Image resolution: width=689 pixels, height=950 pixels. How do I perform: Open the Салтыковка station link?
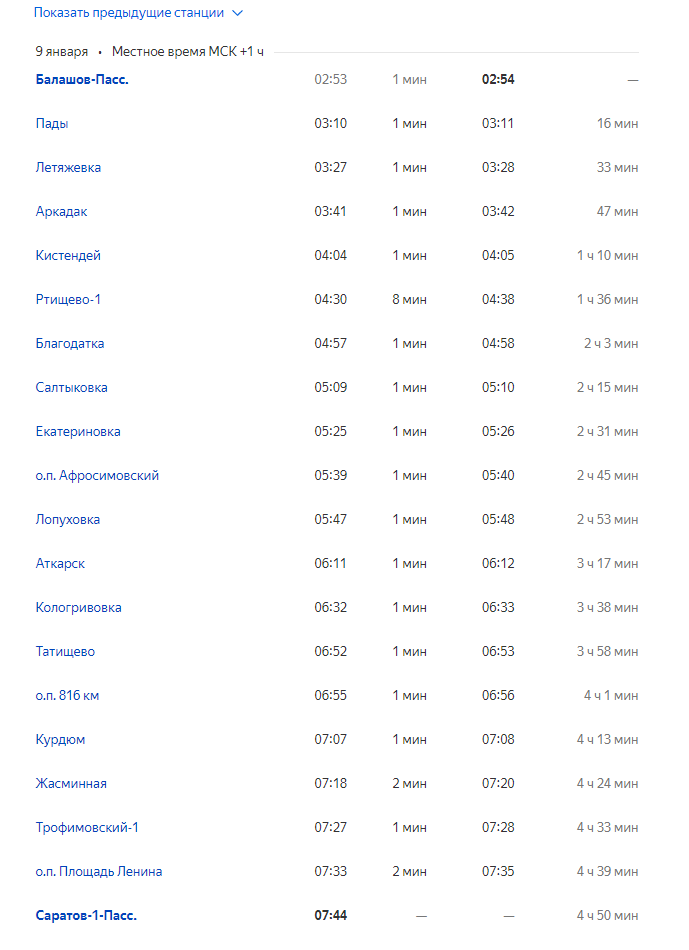pyautogui.click(x=72, y=387)
